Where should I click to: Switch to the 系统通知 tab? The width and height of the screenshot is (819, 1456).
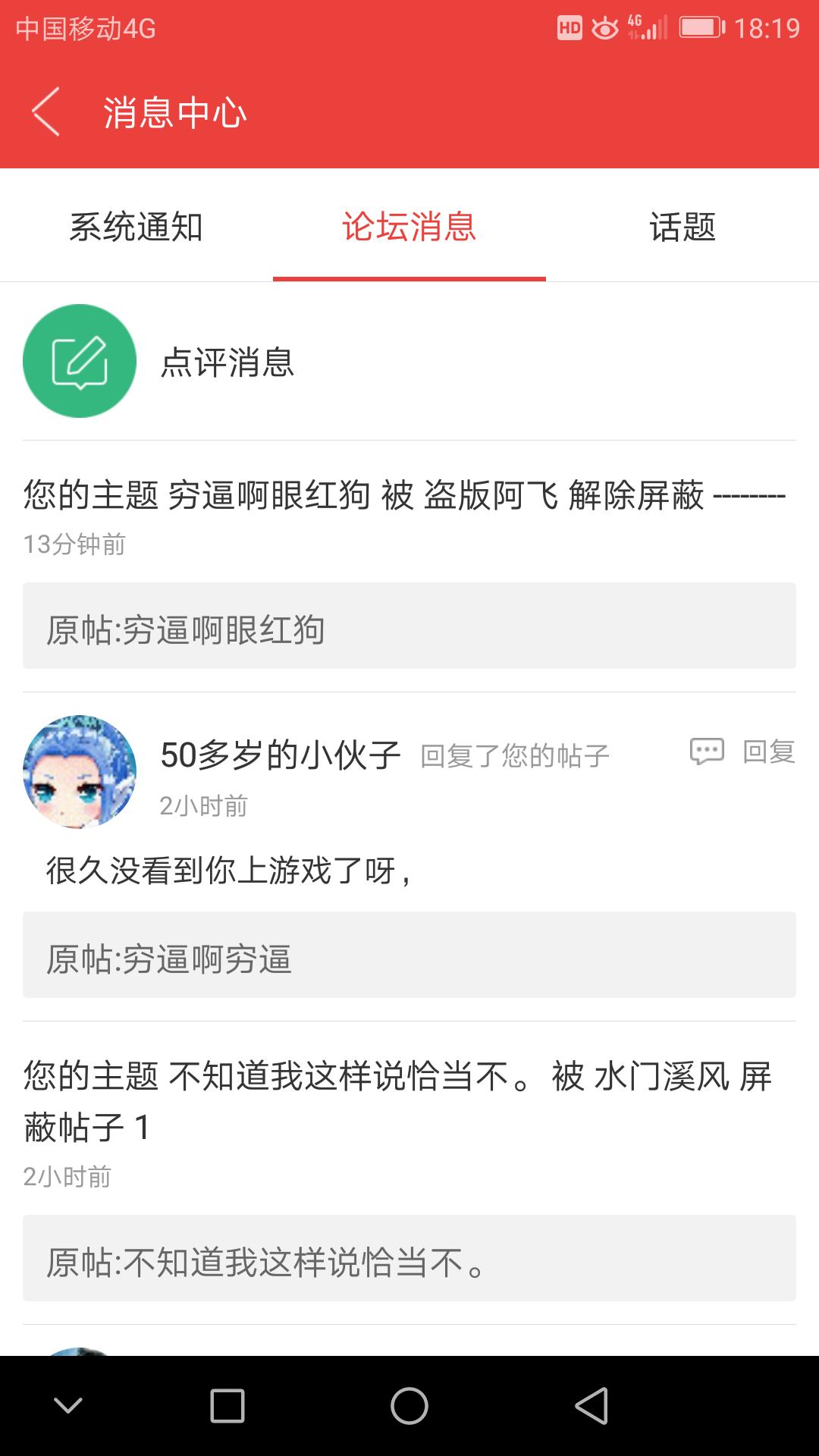136,227
